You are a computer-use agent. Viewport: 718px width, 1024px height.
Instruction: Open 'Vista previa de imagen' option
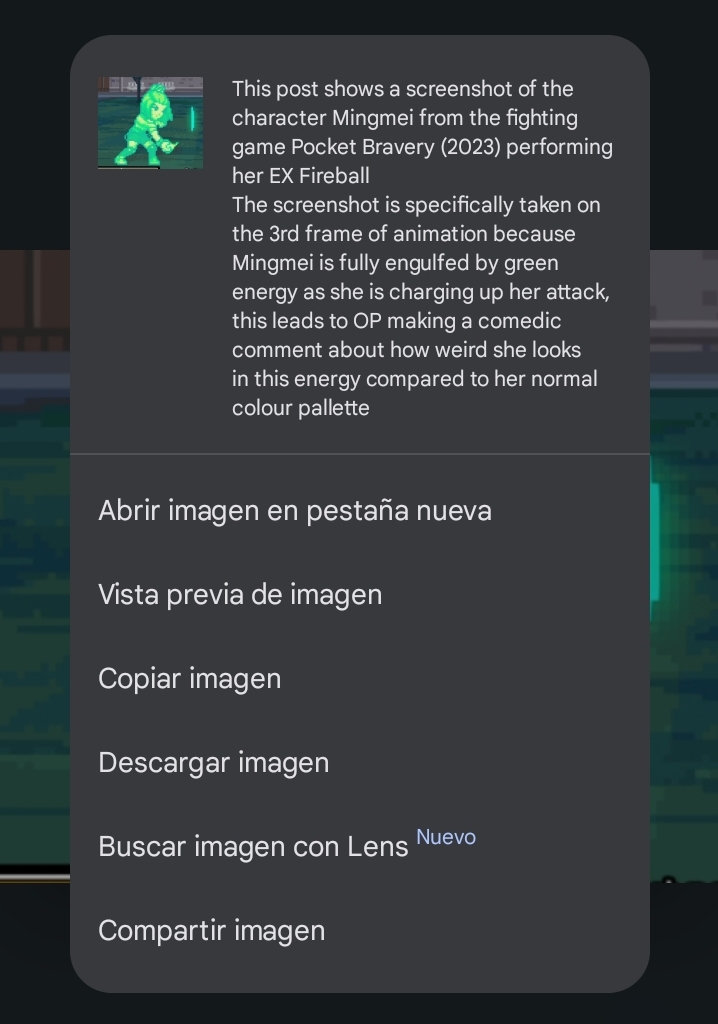click(240, 595)
